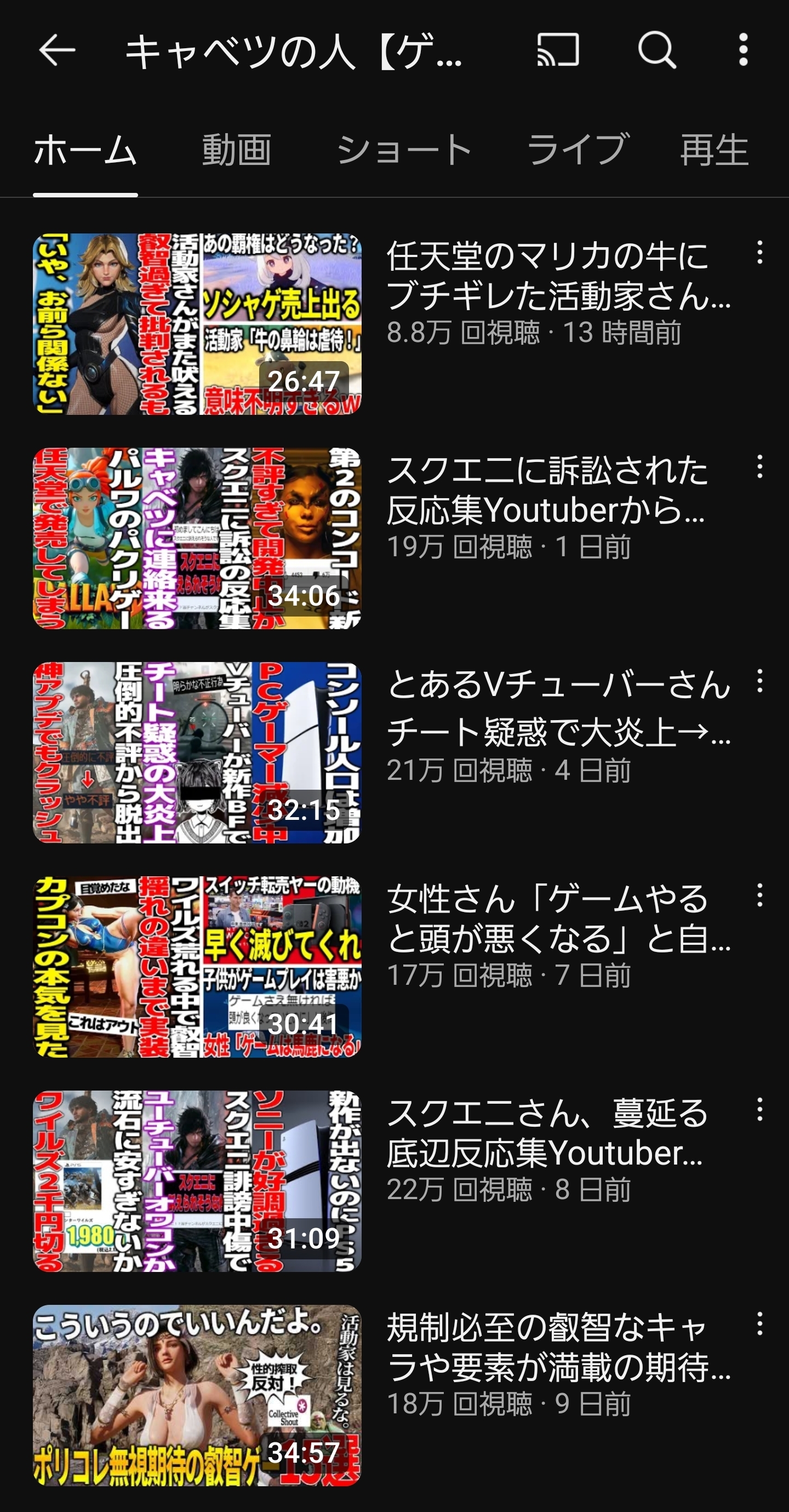The width and height of the screenshot is (789, 1512).
Task: Play the とあるVチューバーさん video
Action: 197,752
